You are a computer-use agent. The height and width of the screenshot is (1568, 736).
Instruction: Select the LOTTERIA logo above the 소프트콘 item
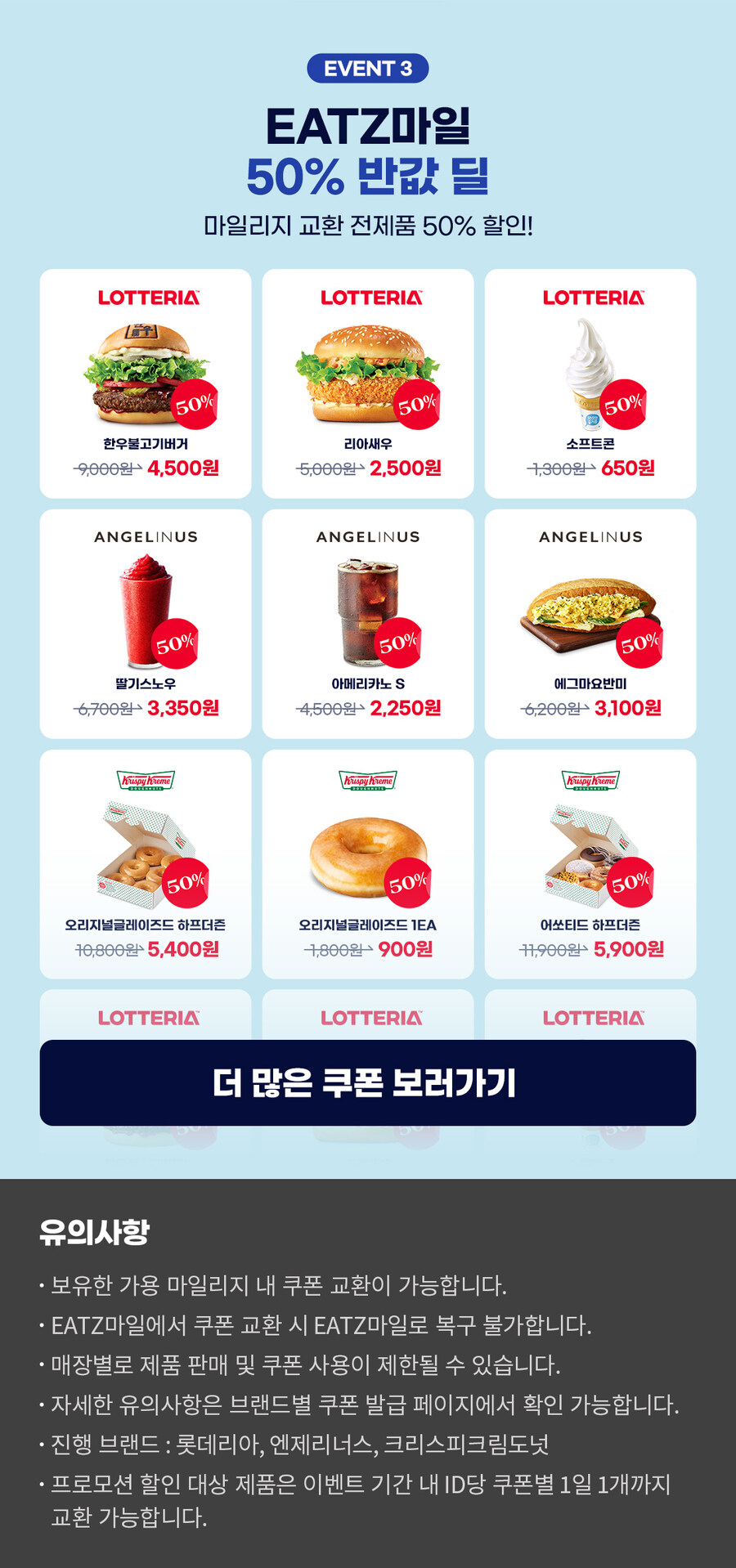[592, 298]
